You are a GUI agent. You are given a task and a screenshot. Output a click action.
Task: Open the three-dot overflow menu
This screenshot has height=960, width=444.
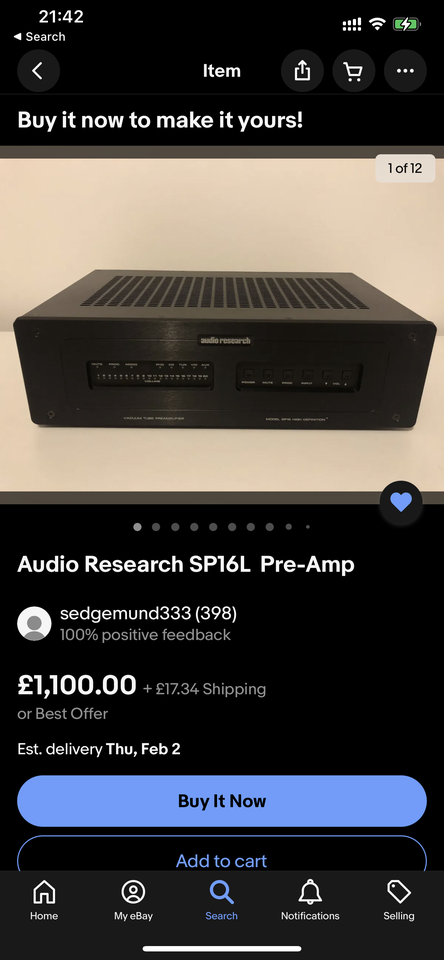[x=405, y=71]
